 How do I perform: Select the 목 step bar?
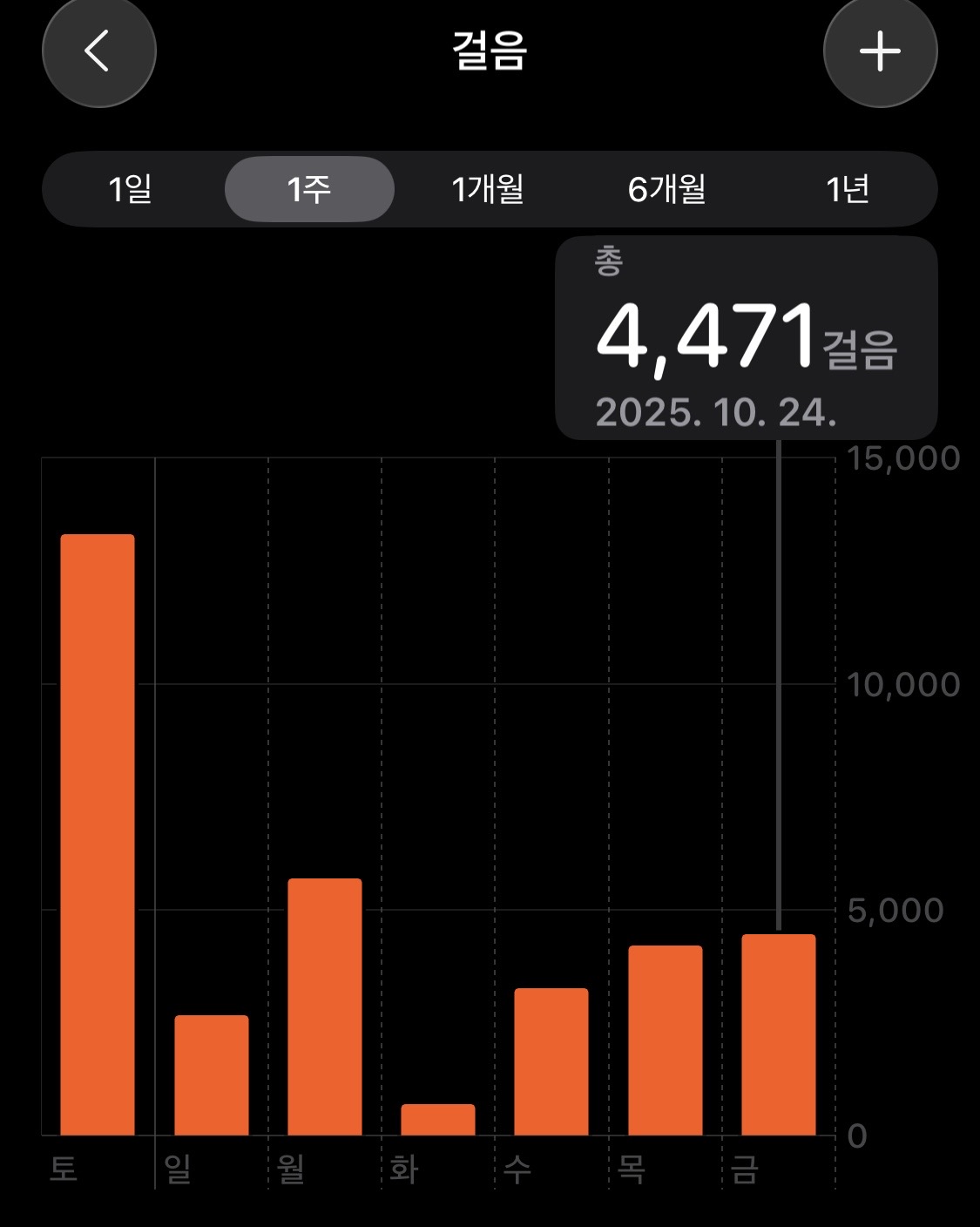coord(666,1040)
